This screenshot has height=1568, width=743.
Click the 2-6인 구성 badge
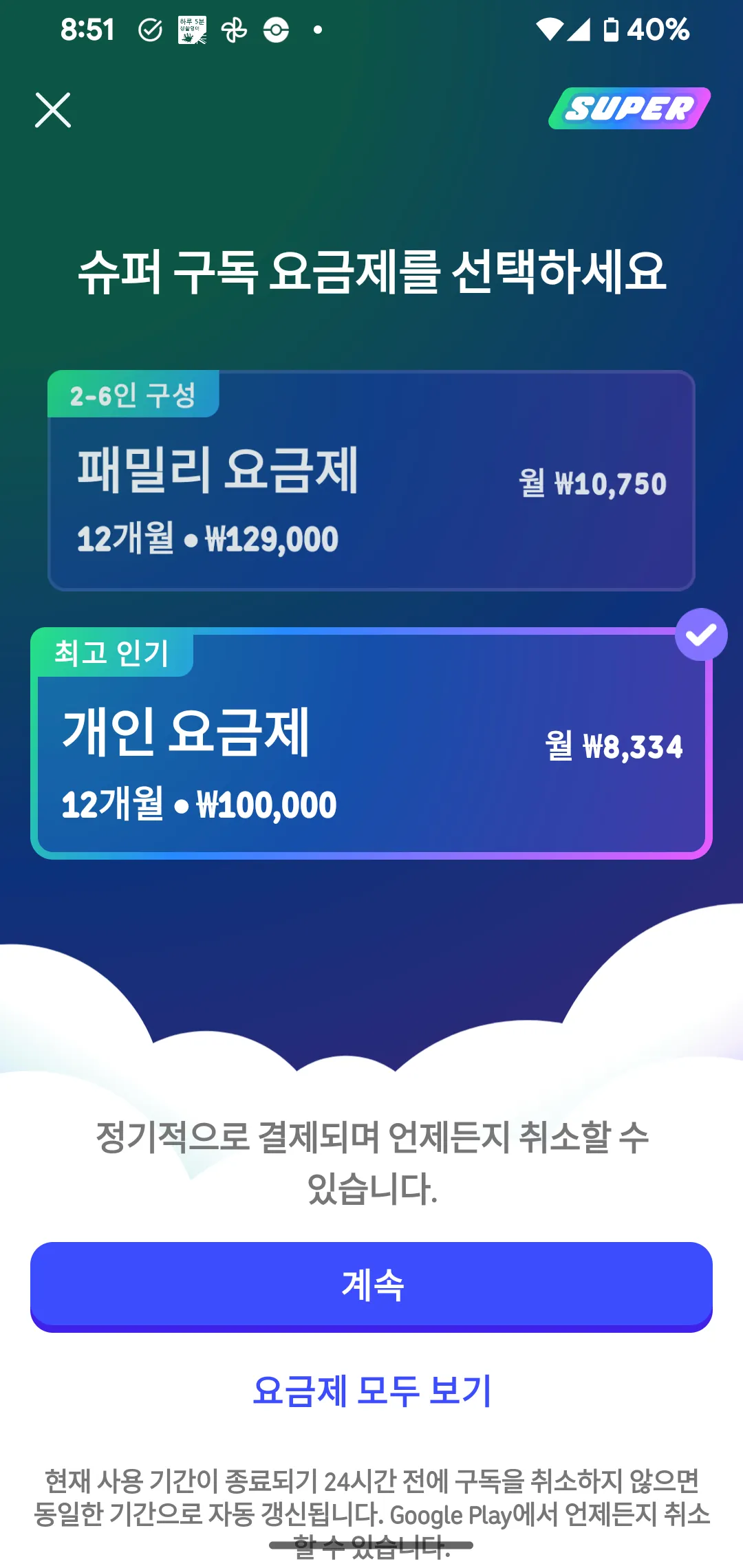click(133, 395)
